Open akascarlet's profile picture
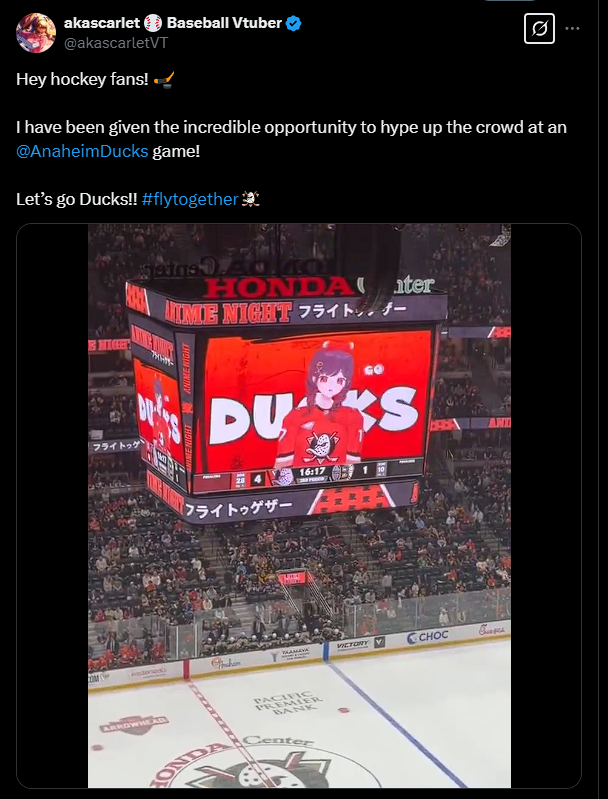This screenshot has height=799, width=608. point(36,33)
